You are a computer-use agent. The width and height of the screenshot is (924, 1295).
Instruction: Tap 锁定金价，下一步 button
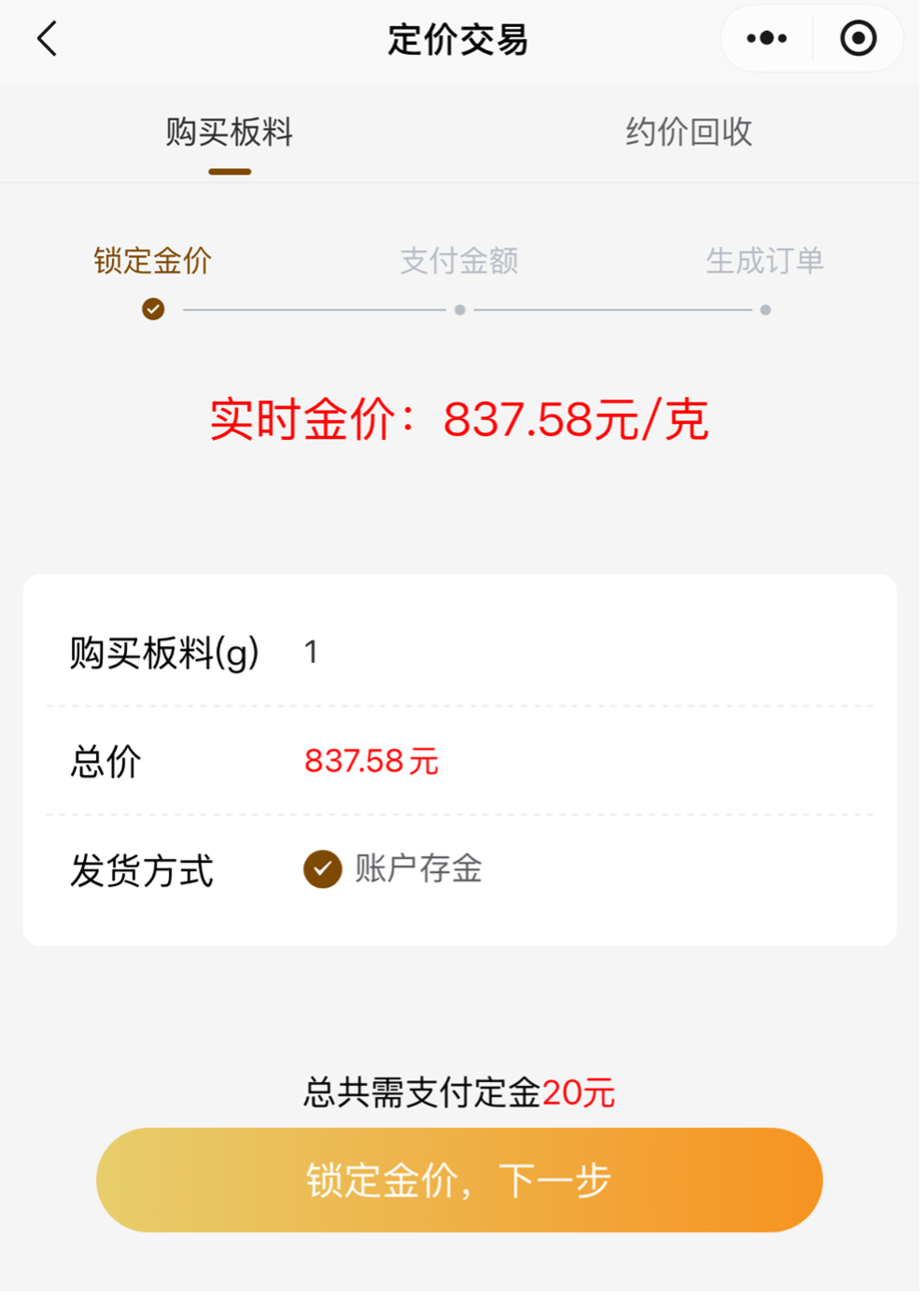click(459, 1180)
